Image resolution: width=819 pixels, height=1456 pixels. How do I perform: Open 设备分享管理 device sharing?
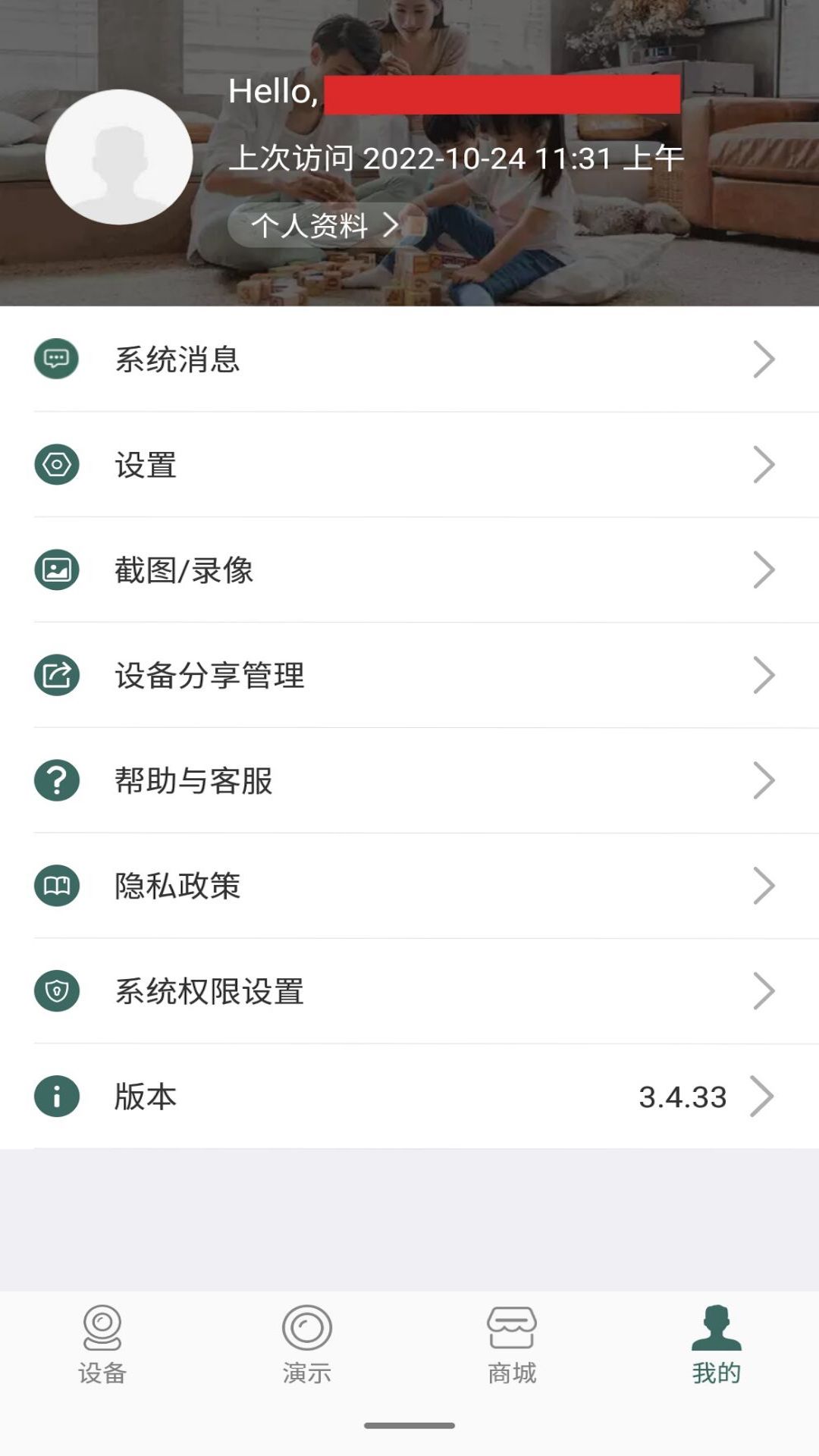[409, 675]
